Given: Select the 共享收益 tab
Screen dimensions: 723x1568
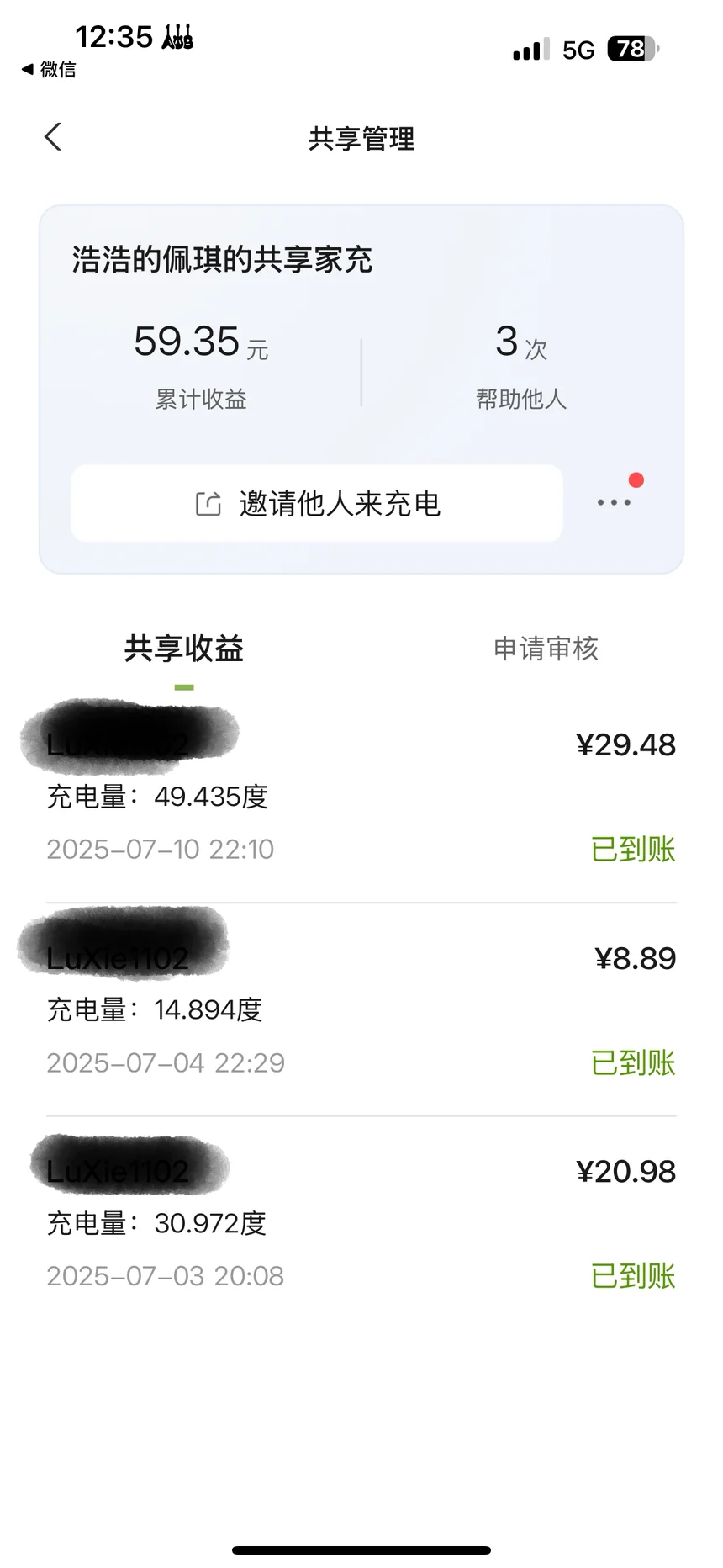Looking at the screenshot, I should [x=184, y=649].
